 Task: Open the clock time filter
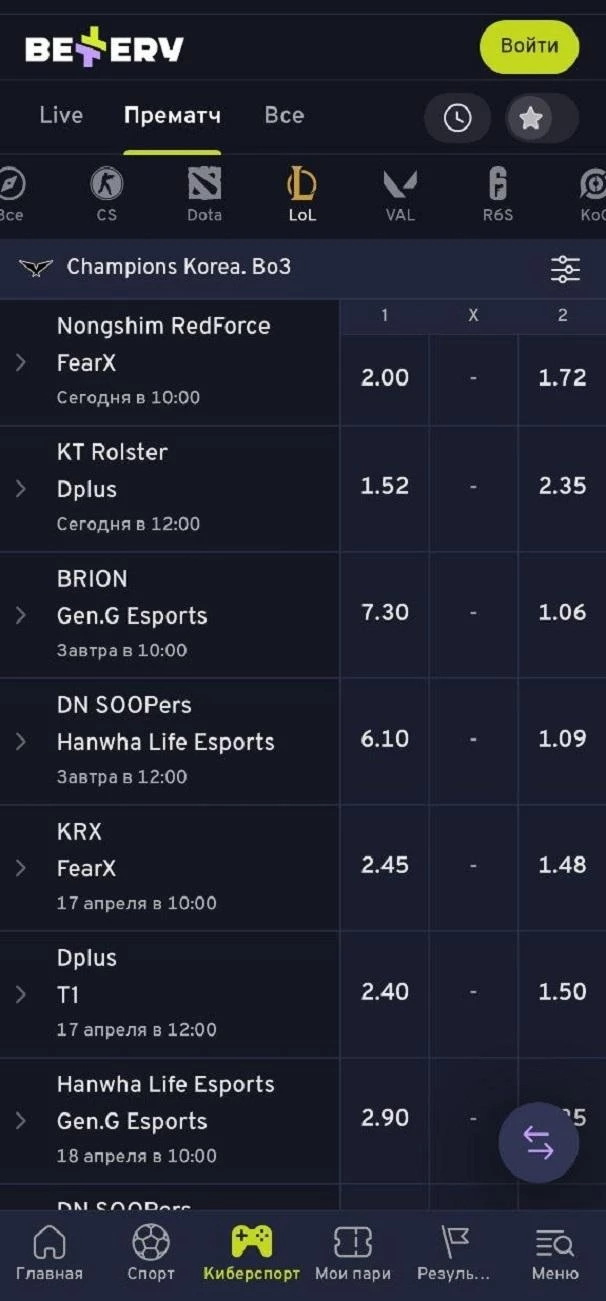[457, 119]
